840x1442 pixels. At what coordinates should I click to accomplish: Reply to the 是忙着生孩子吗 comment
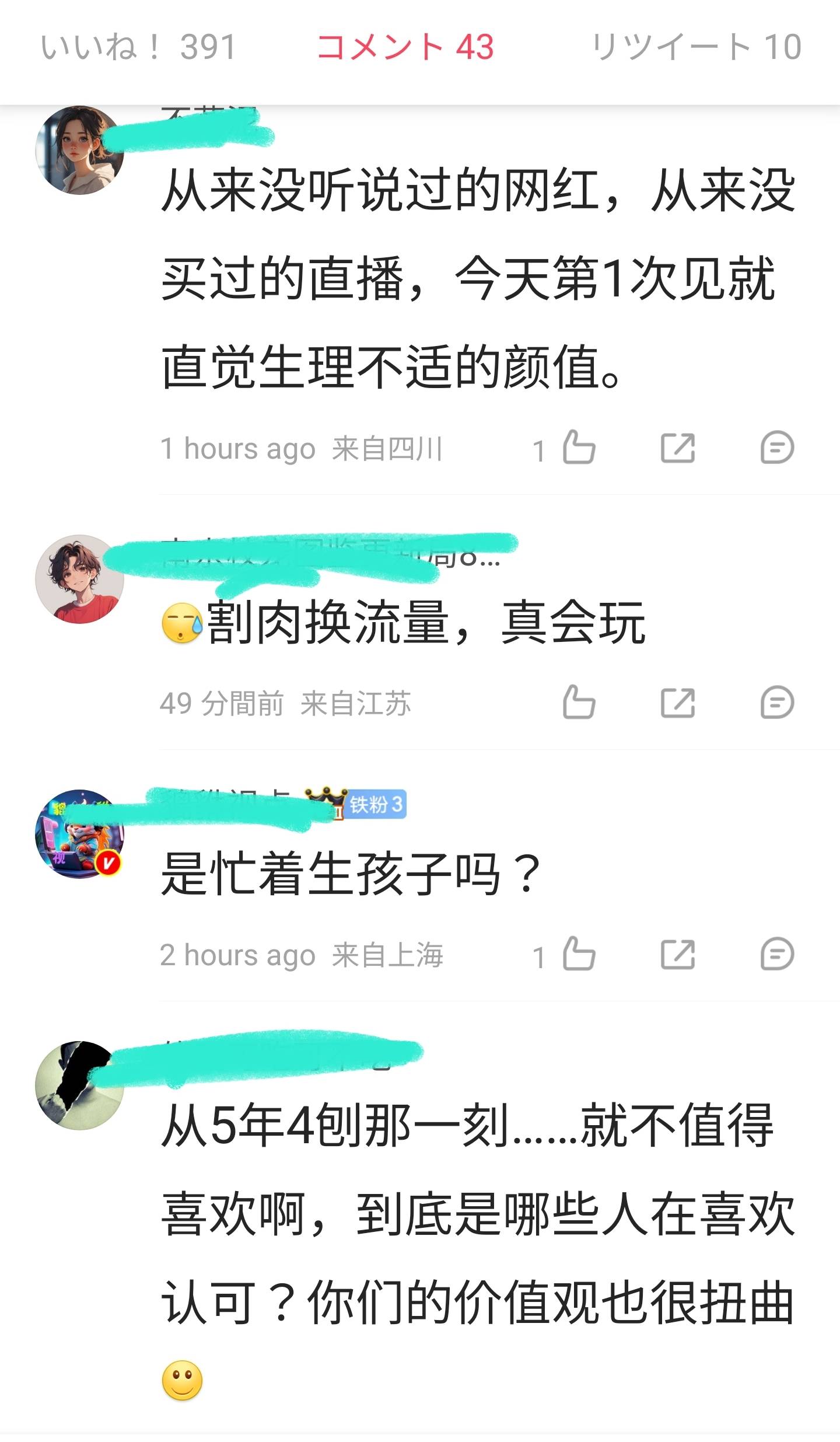(x=776, y=955)
